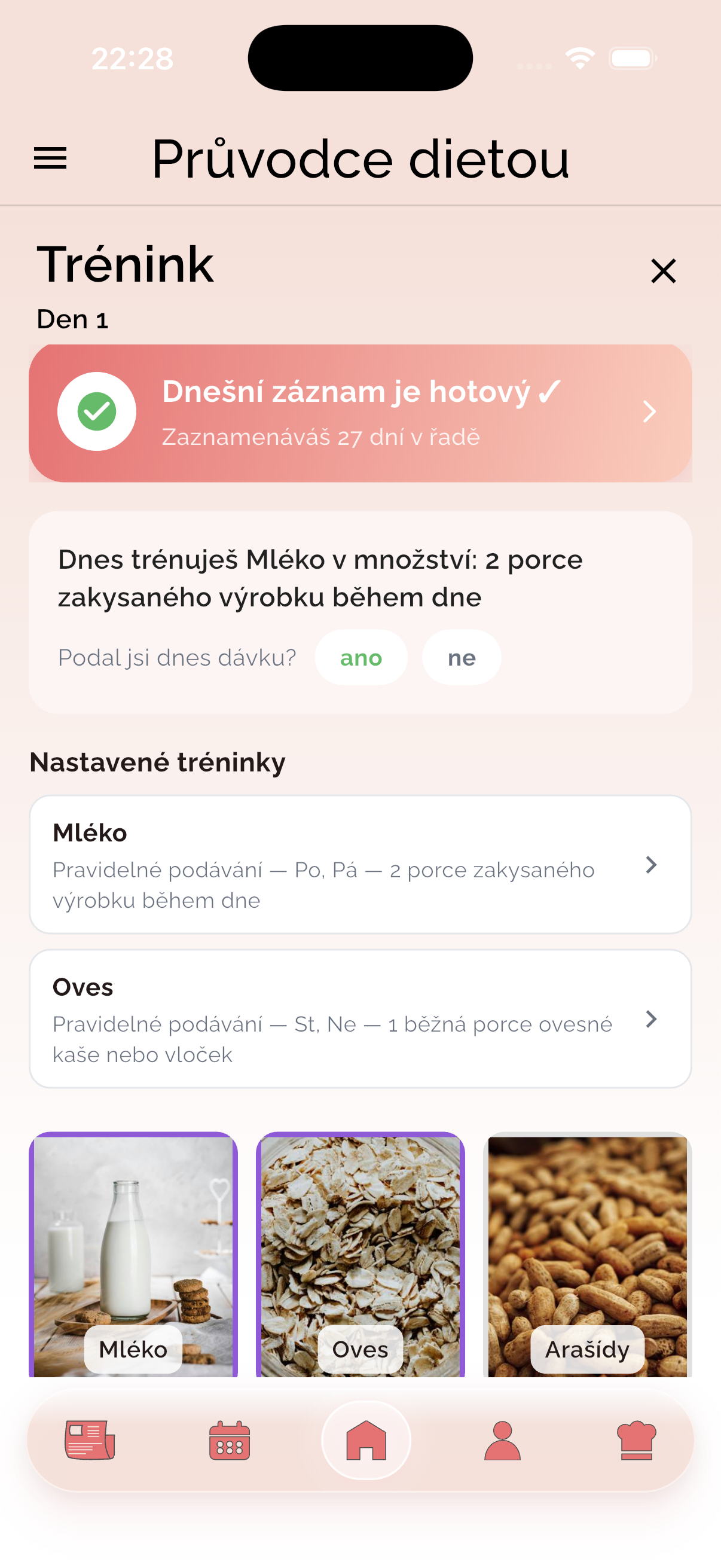Answer ne to today's dose question

tap(461, 657)
